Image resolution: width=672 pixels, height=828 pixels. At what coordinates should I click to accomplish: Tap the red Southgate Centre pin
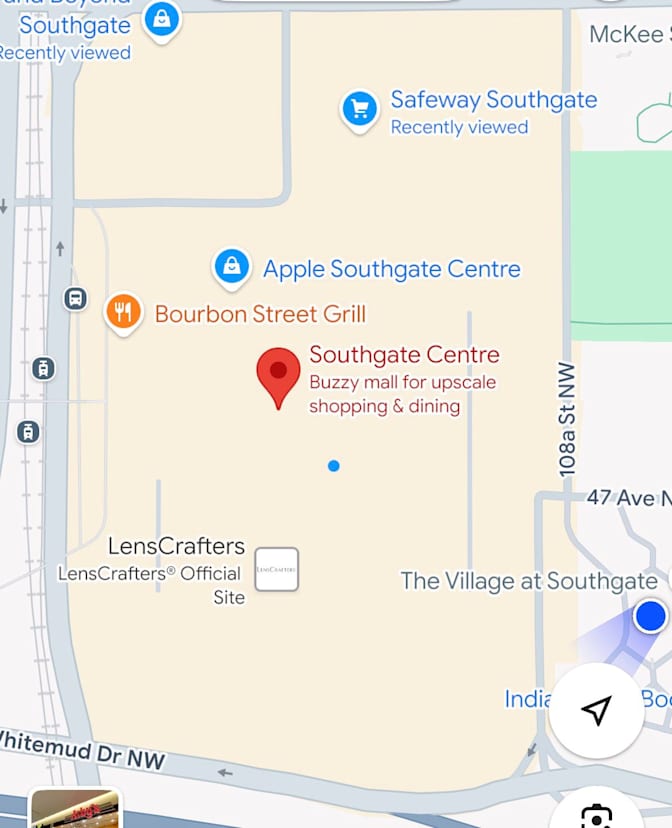[278, 375]
